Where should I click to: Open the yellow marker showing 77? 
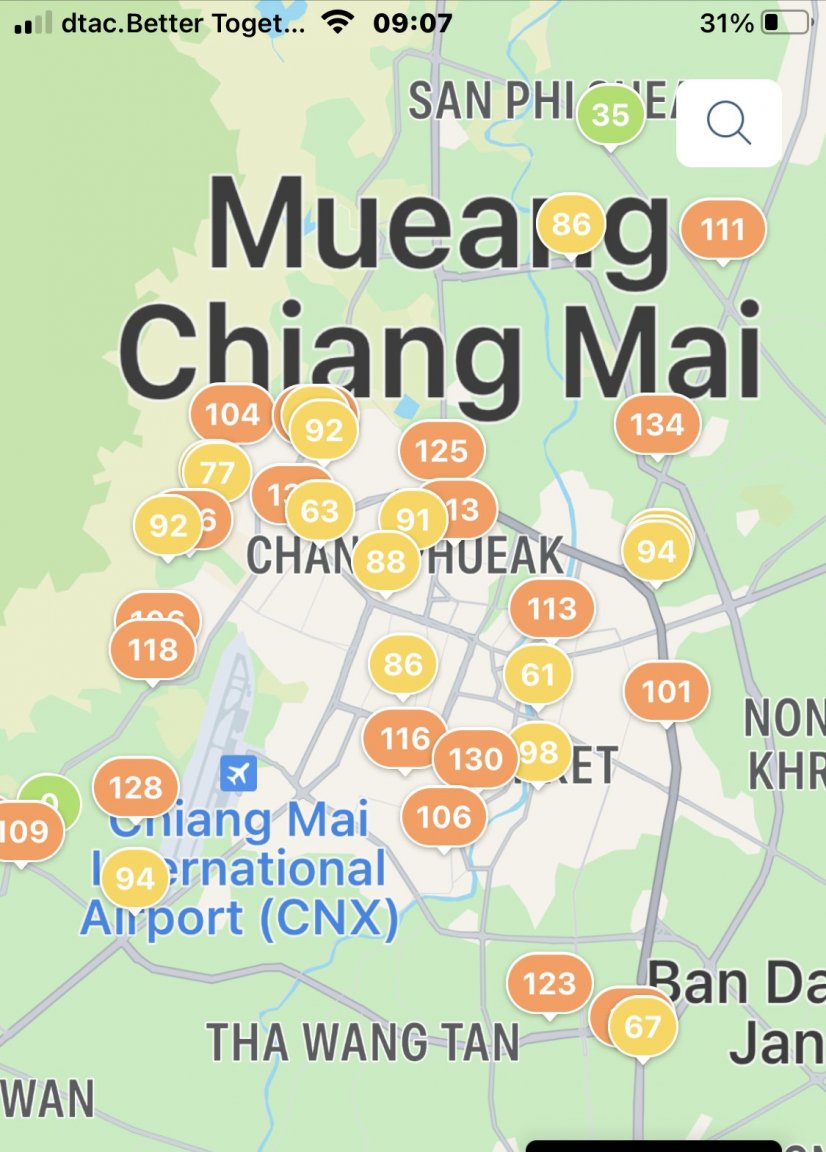[x=217, y=473]
